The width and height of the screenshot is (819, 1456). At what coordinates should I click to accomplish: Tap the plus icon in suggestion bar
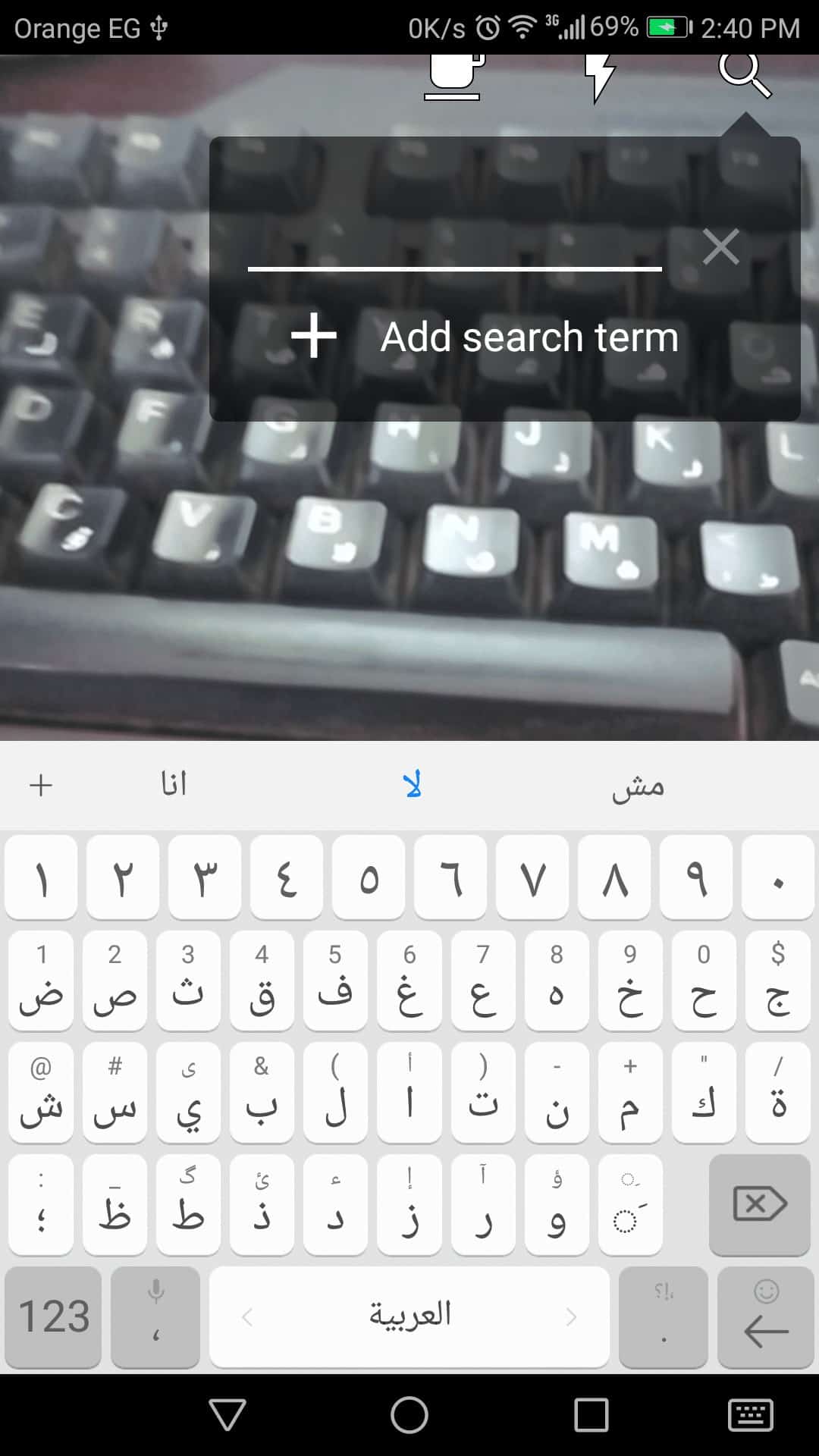(x=41, y=785)
